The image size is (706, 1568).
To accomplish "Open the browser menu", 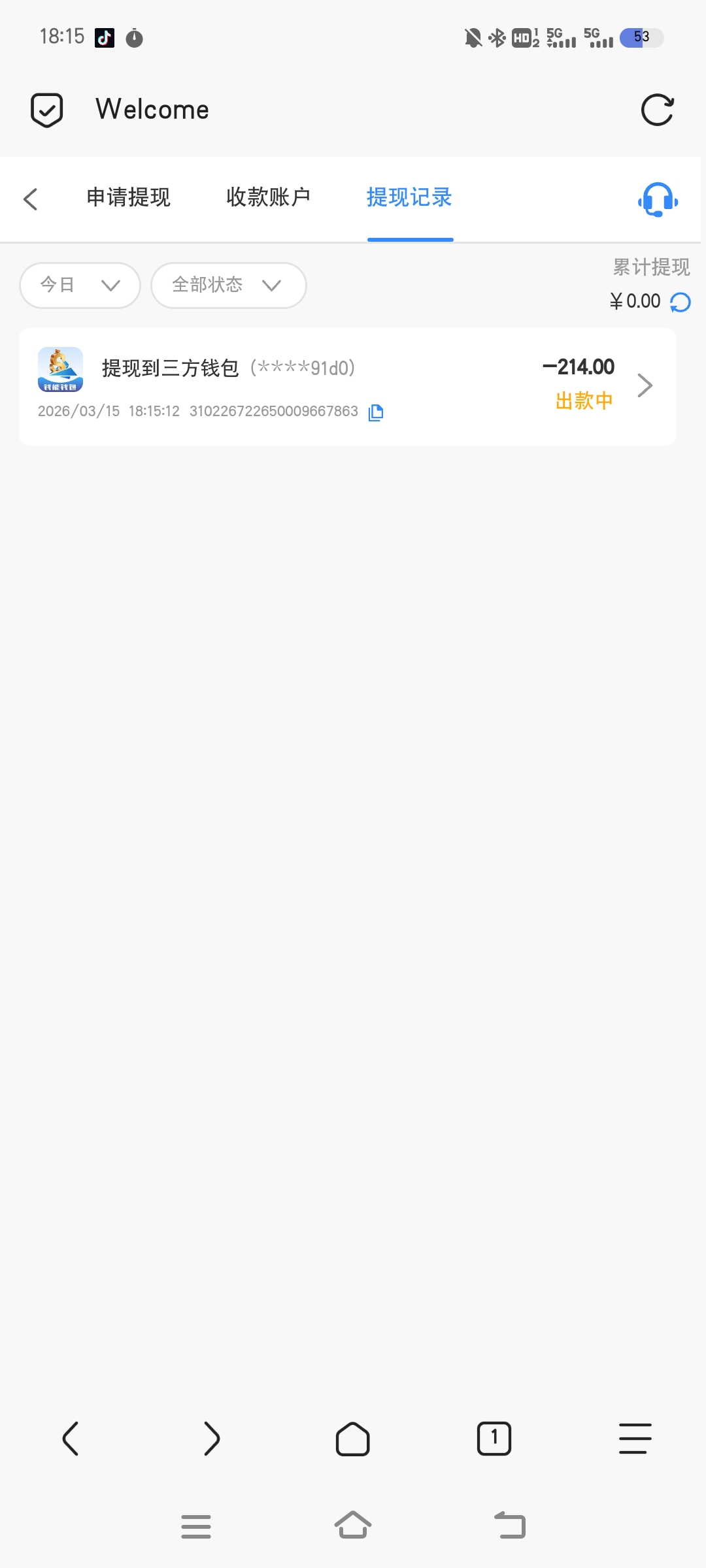I will pos(635,1439).
